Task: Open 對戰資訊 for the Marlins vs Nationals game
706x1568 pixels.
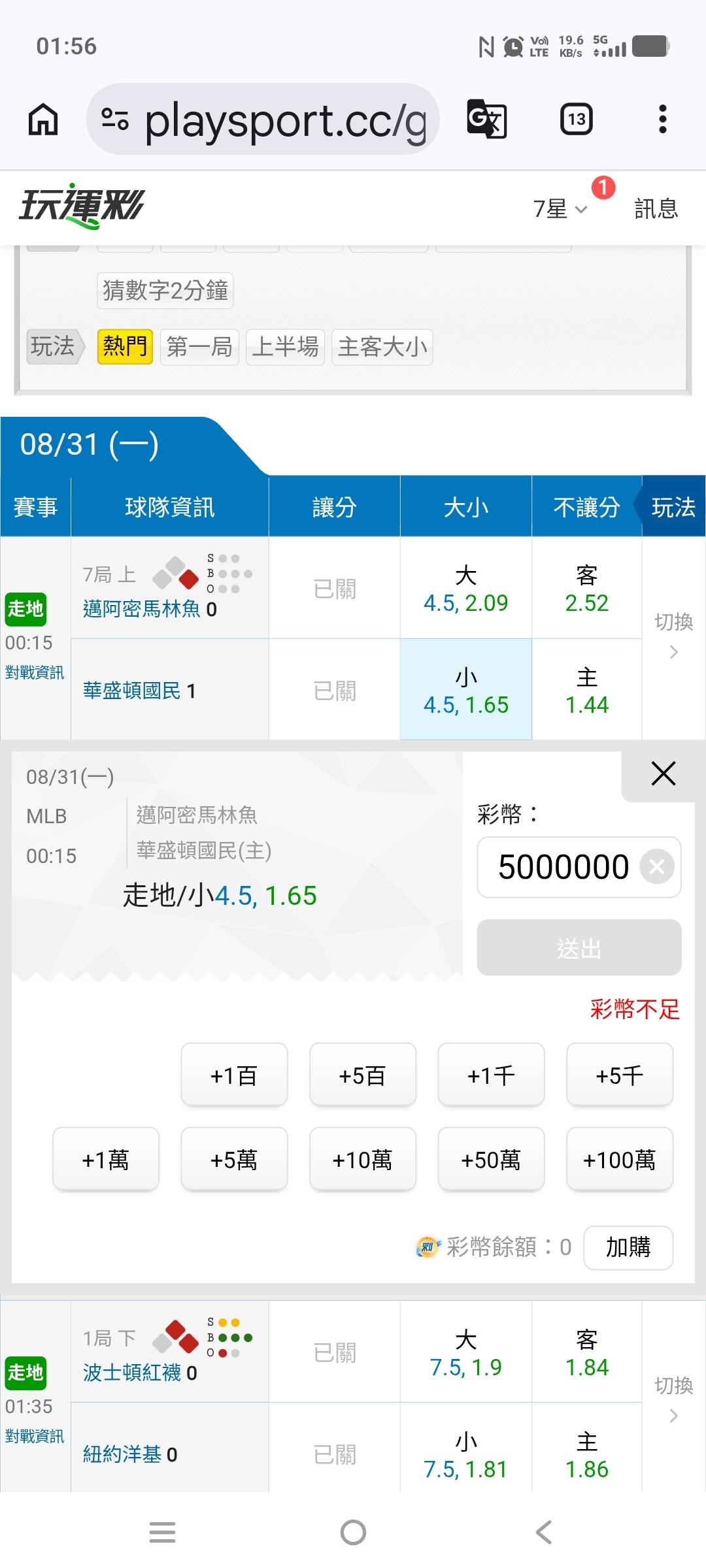Action: click(x=35, y=672)
